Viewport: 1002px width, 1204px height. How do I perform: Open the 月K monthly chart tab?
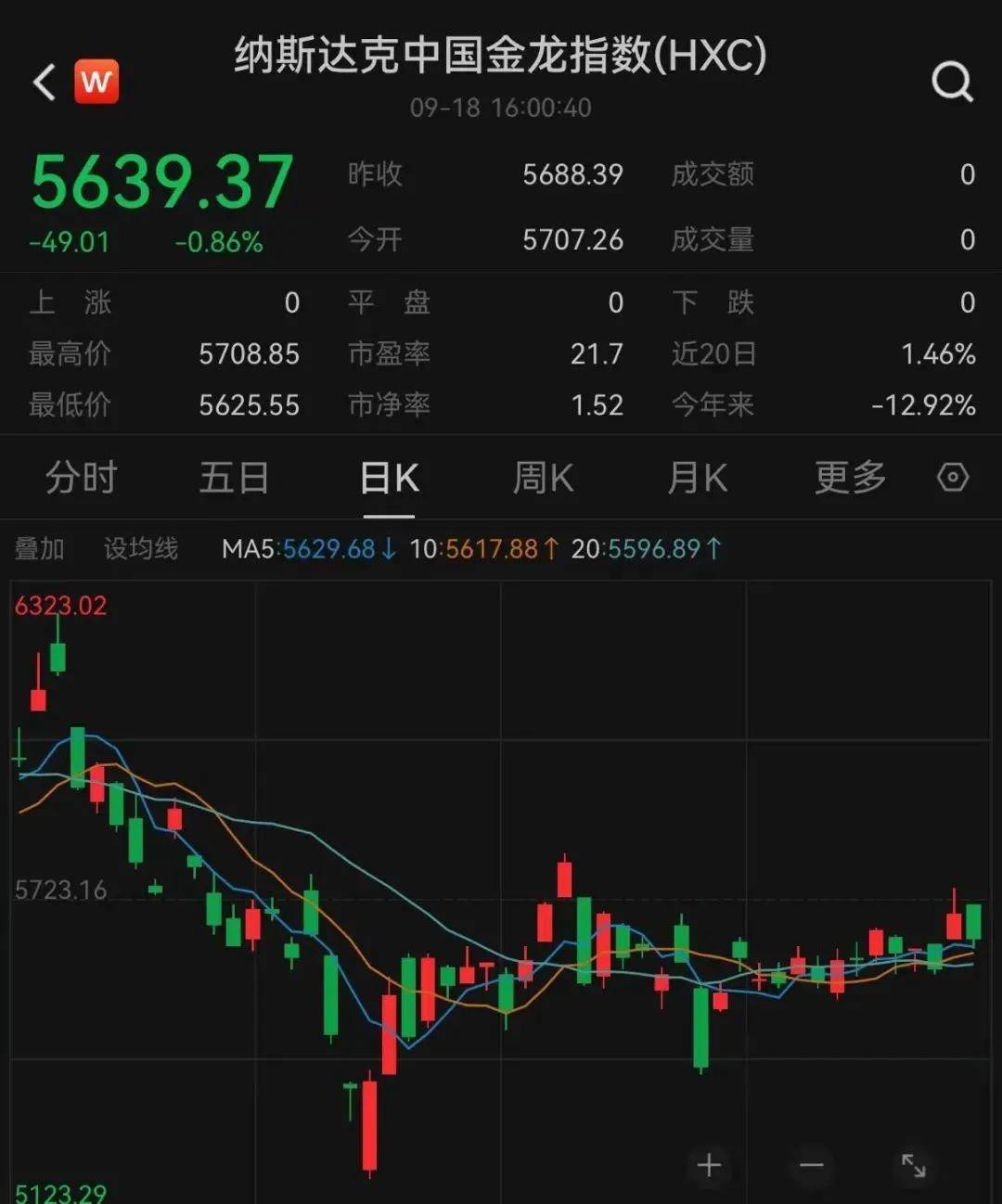[x=697, y=477]
